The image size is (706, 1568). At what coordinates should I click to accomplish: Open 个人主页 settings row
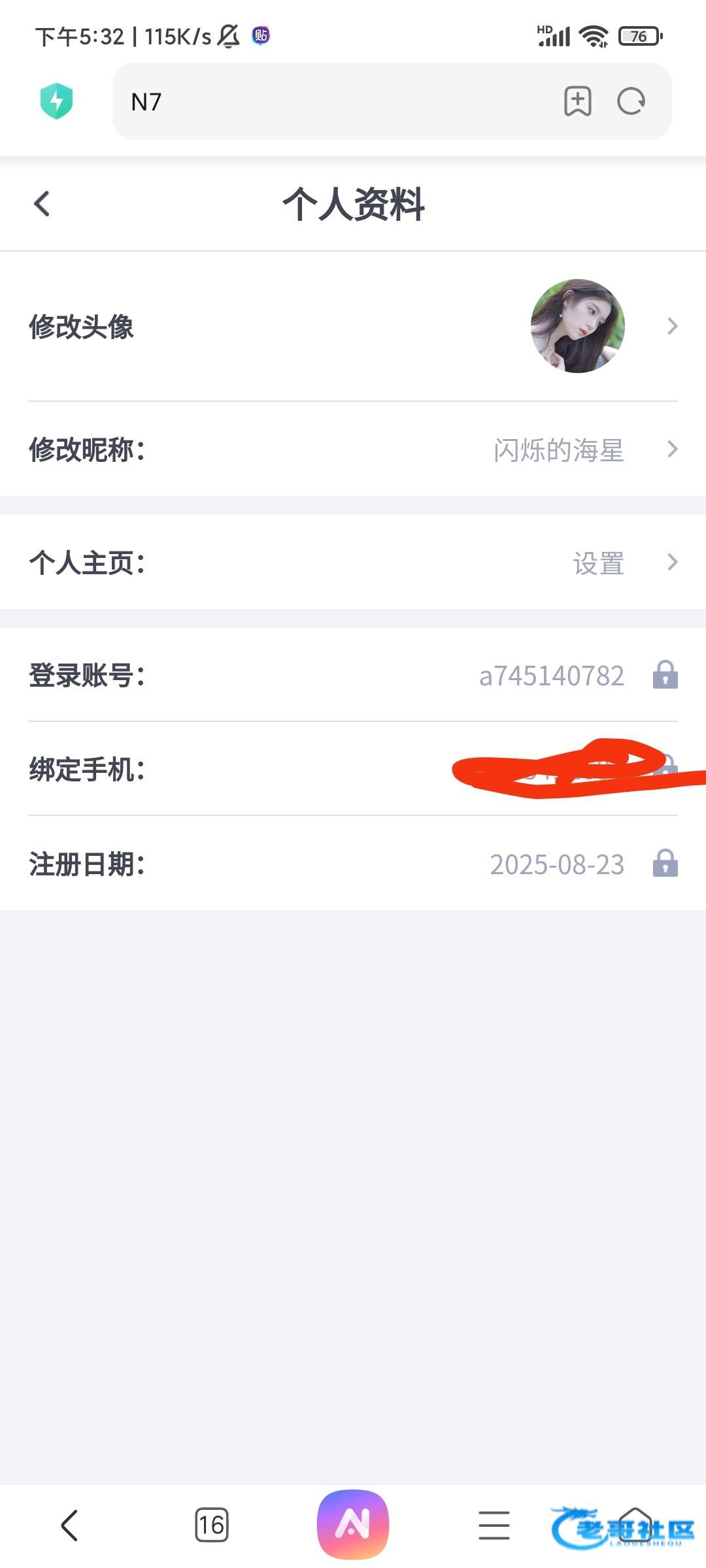click(353, 563)
